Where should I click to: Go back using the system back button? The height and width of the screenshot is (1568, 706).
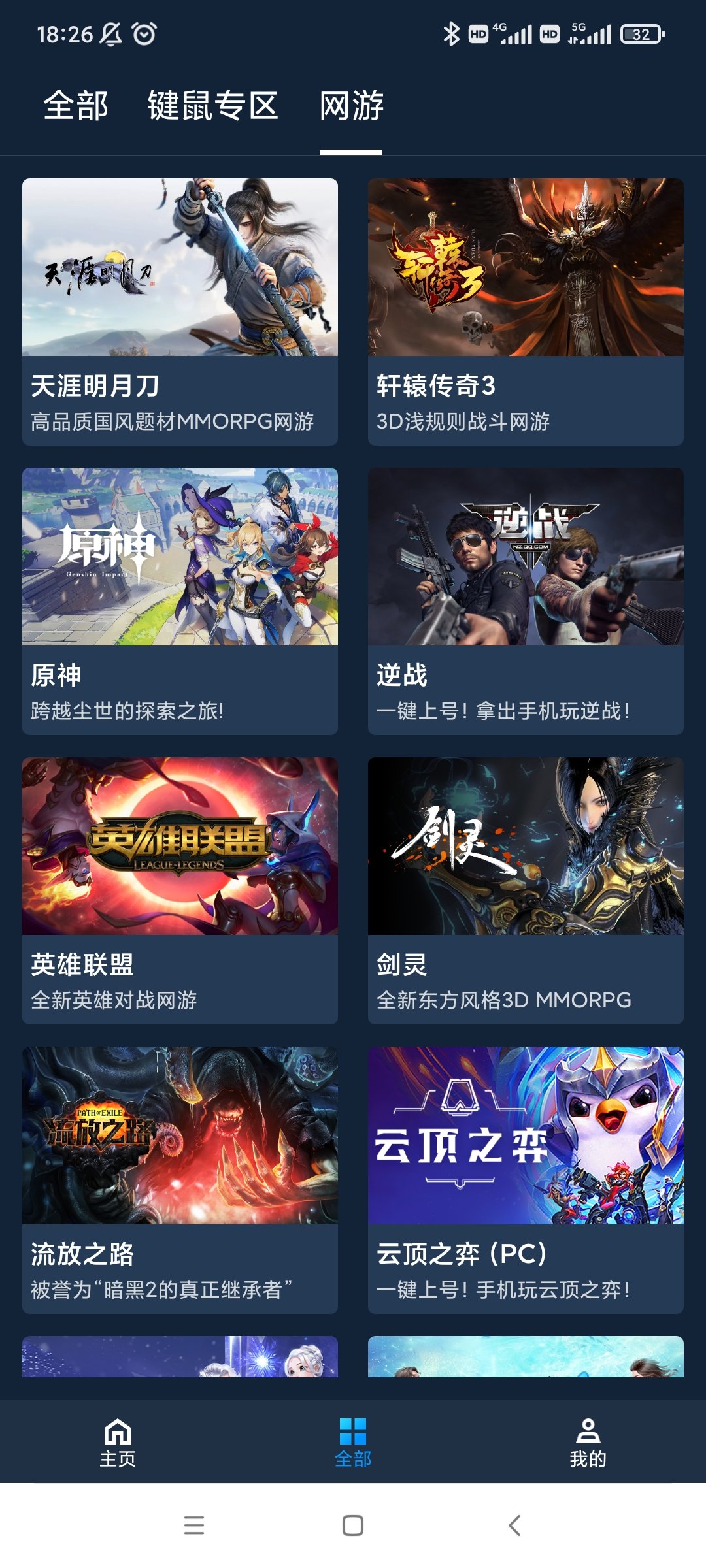point(514,1526)
